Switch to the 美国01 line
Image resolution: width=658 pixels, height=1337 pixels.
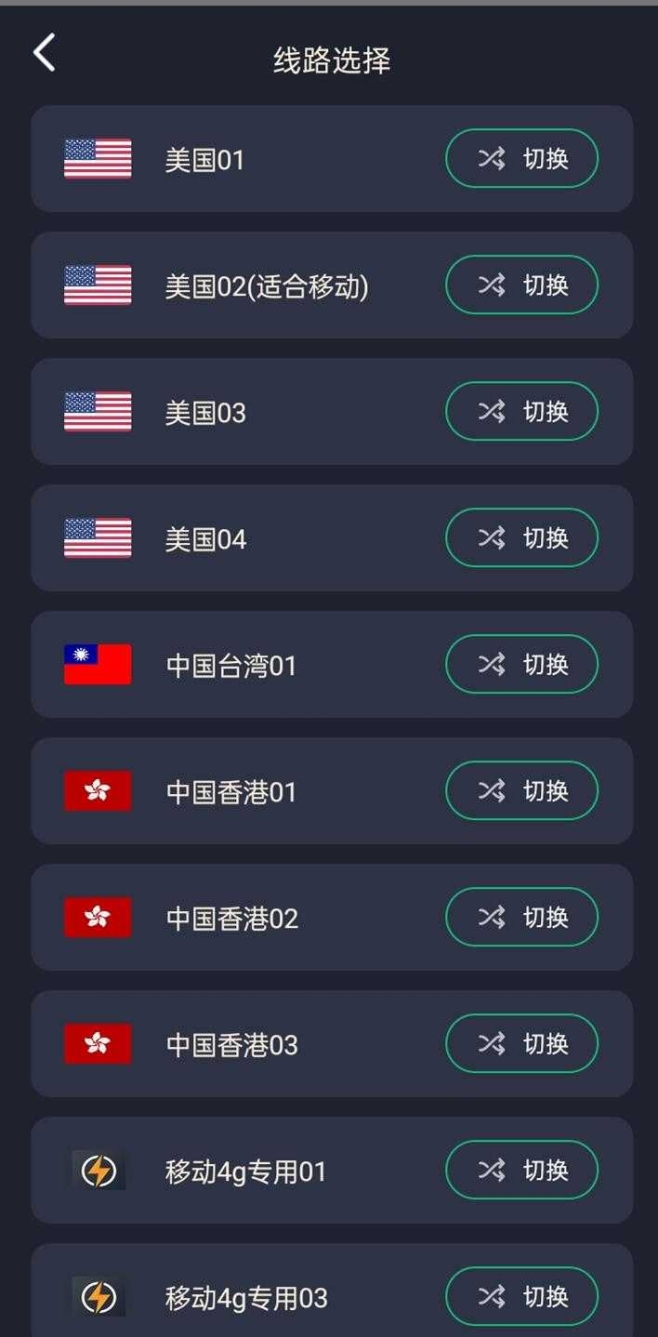coord(521,158)
